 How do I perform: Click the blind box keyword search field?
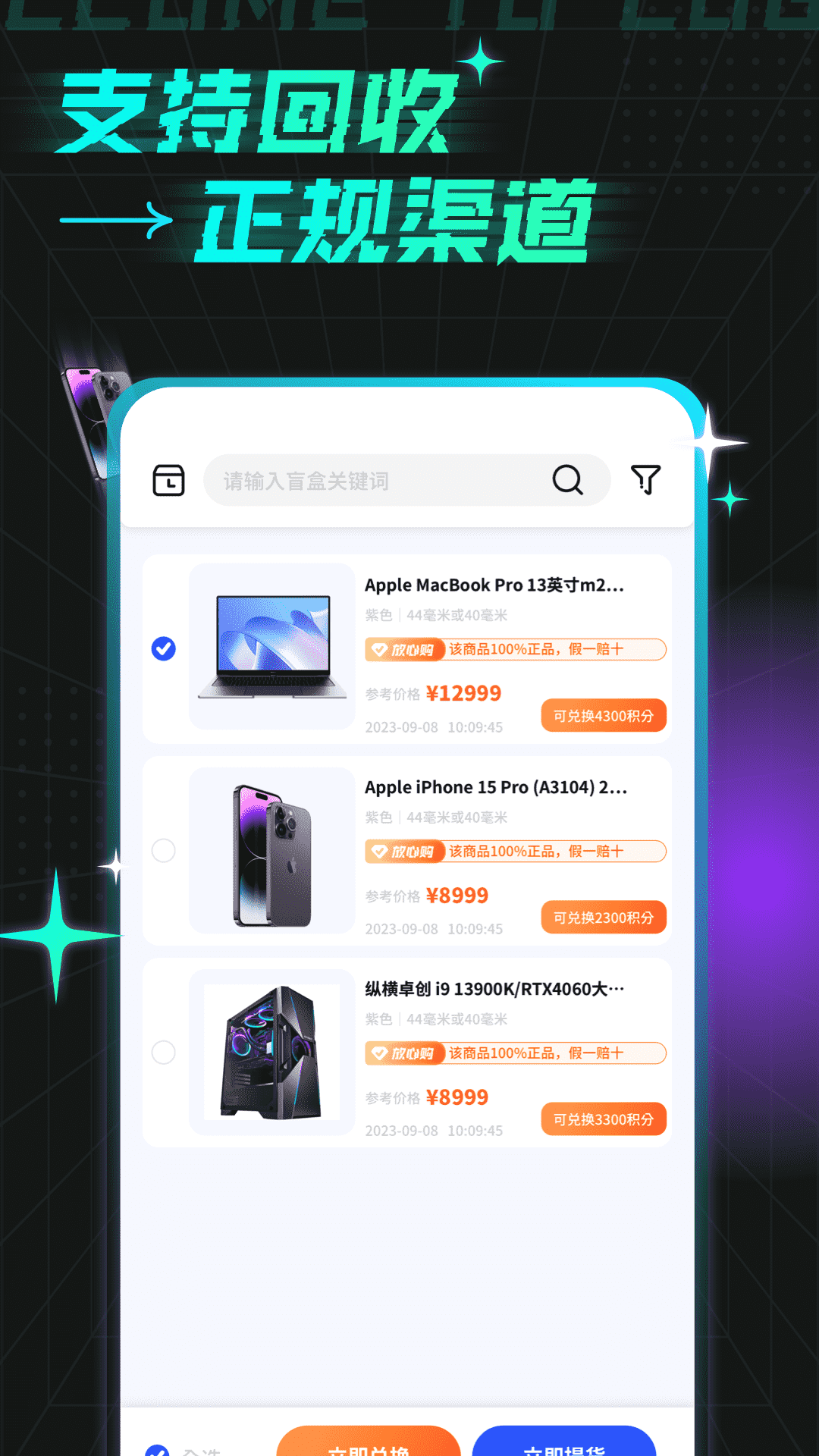364,479
